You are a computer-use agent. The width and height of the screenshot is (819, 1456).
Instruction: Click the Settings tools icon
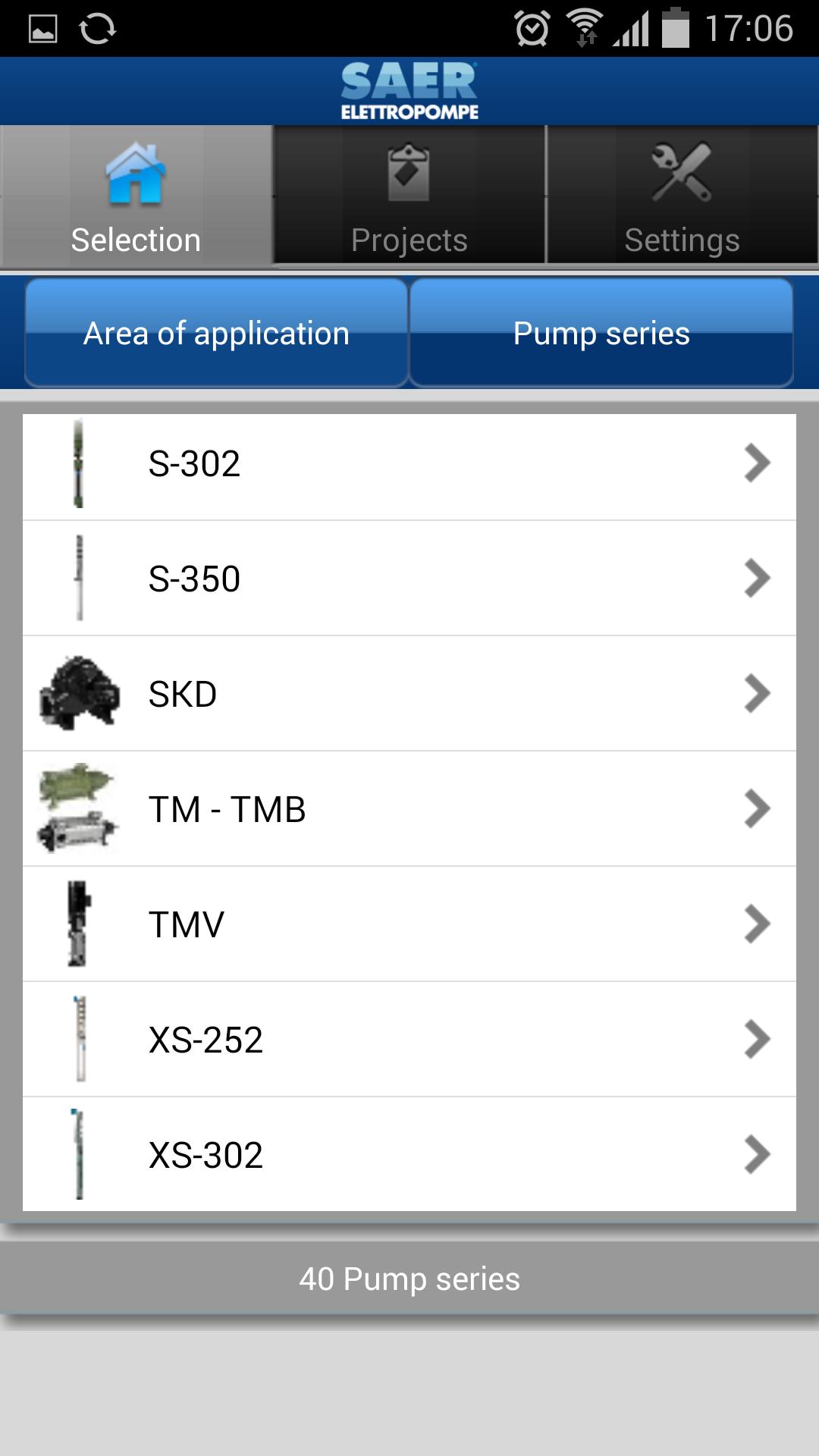pyautogui.click(x=680, y=174)
